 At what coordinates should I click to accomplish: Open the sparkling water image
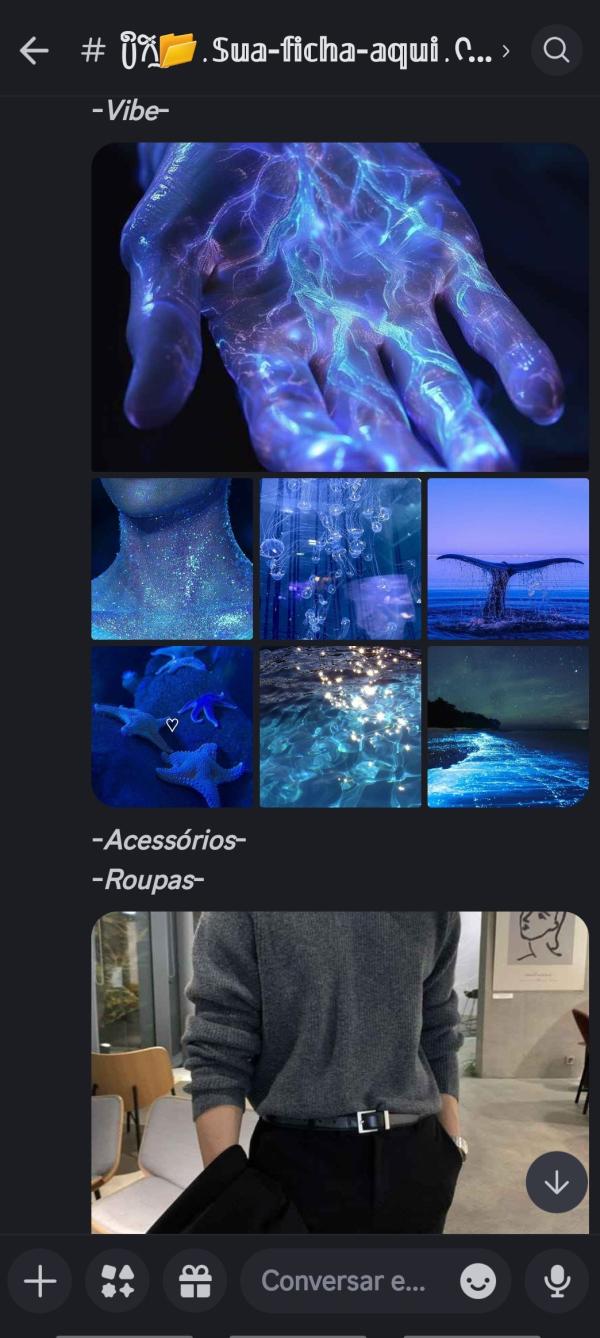(x=340, y=727)
